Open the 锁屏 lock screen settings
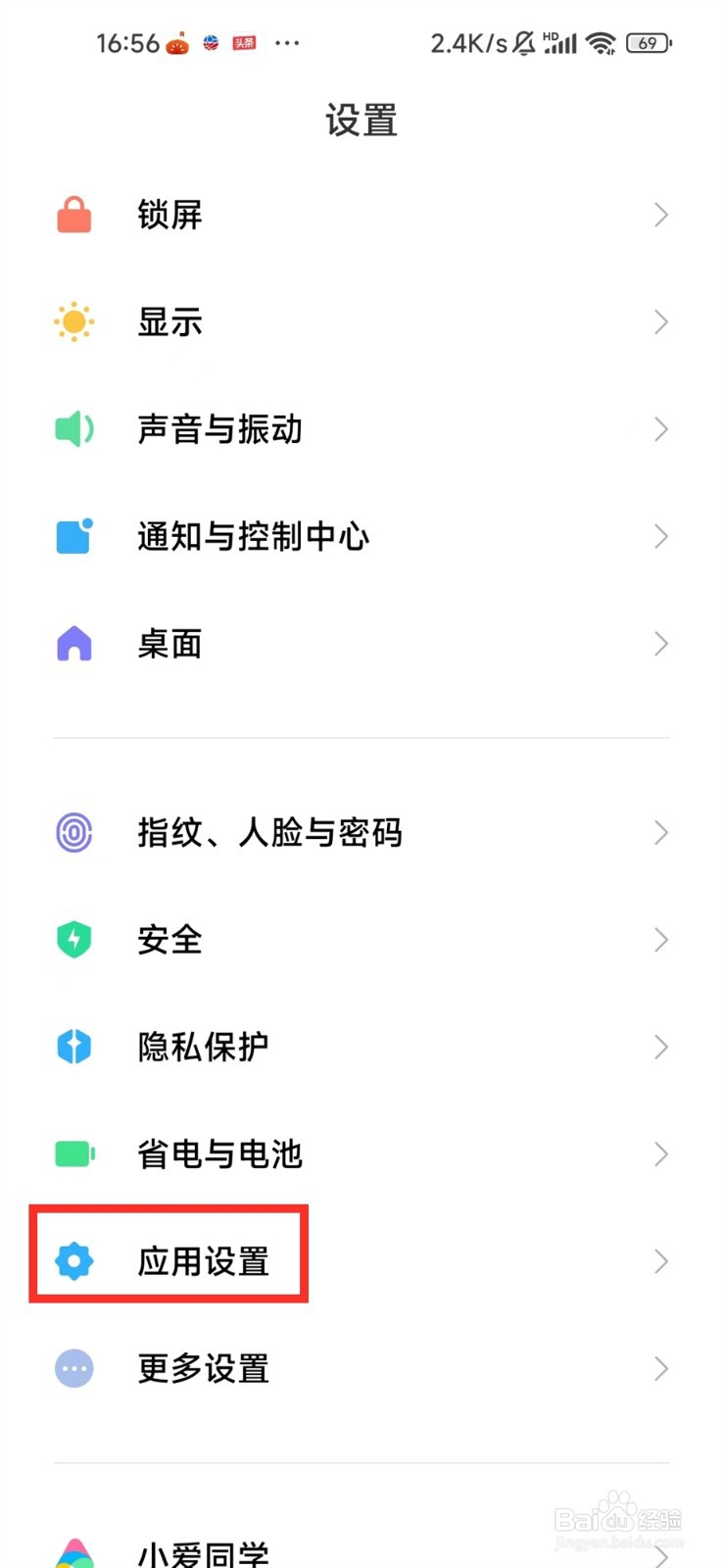This screenshot has width=723, height=1568. point(169,215)
